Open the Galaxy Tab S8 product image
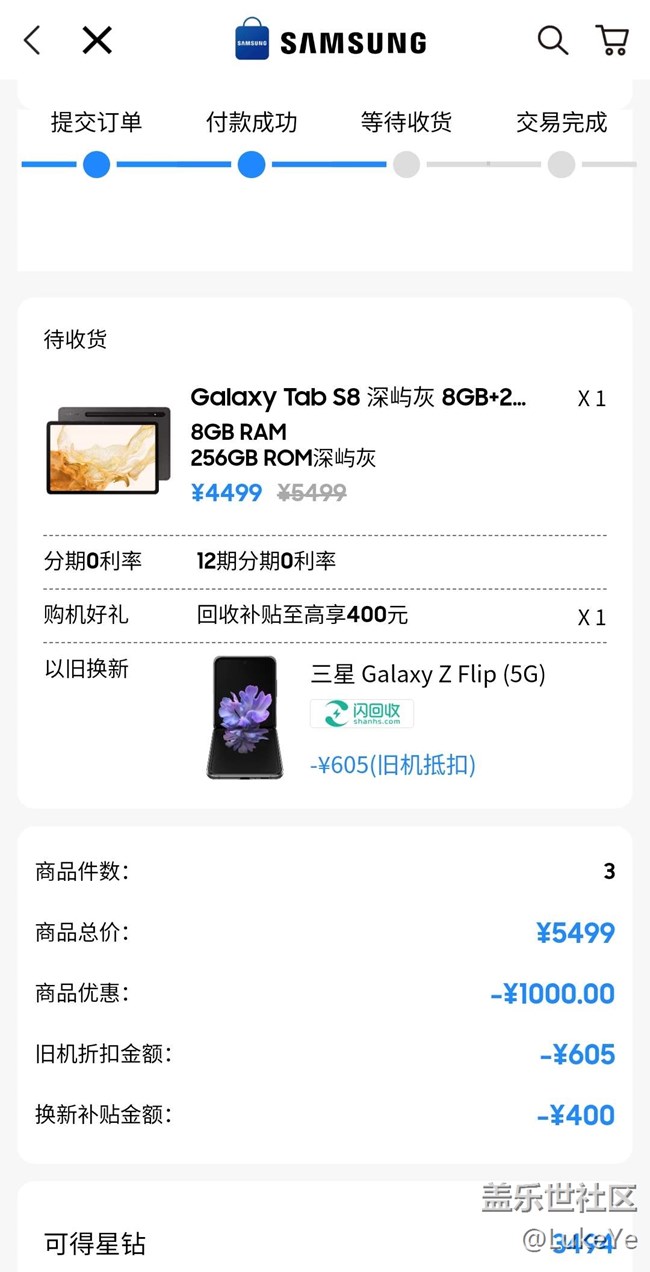The height and width of the screenshot is (1272, 650). point(108,450)
